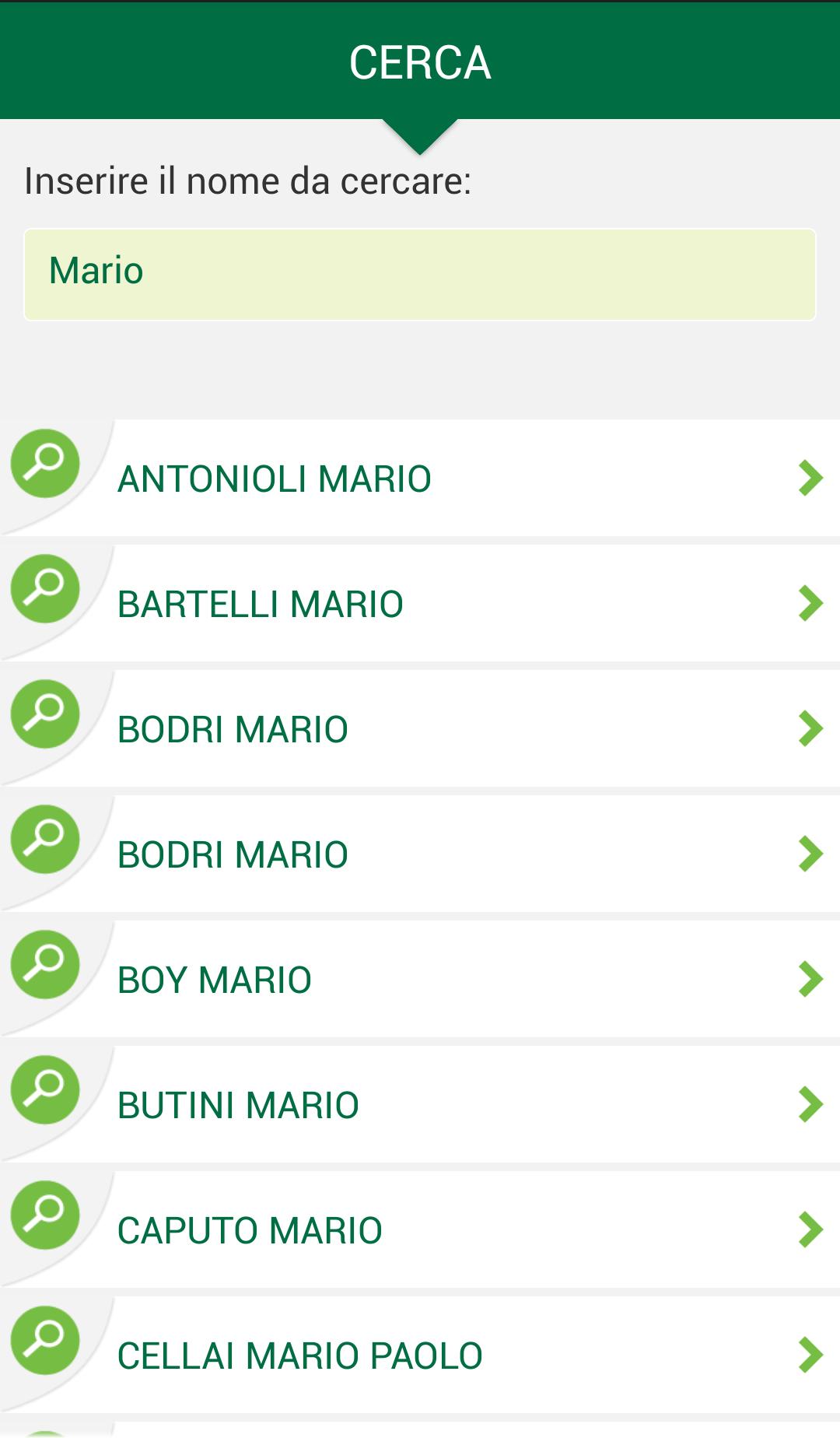This screenshot has height=1438, width=840.
Task: Select BARTELLI MARIO from the results
Action: point(420,604)
